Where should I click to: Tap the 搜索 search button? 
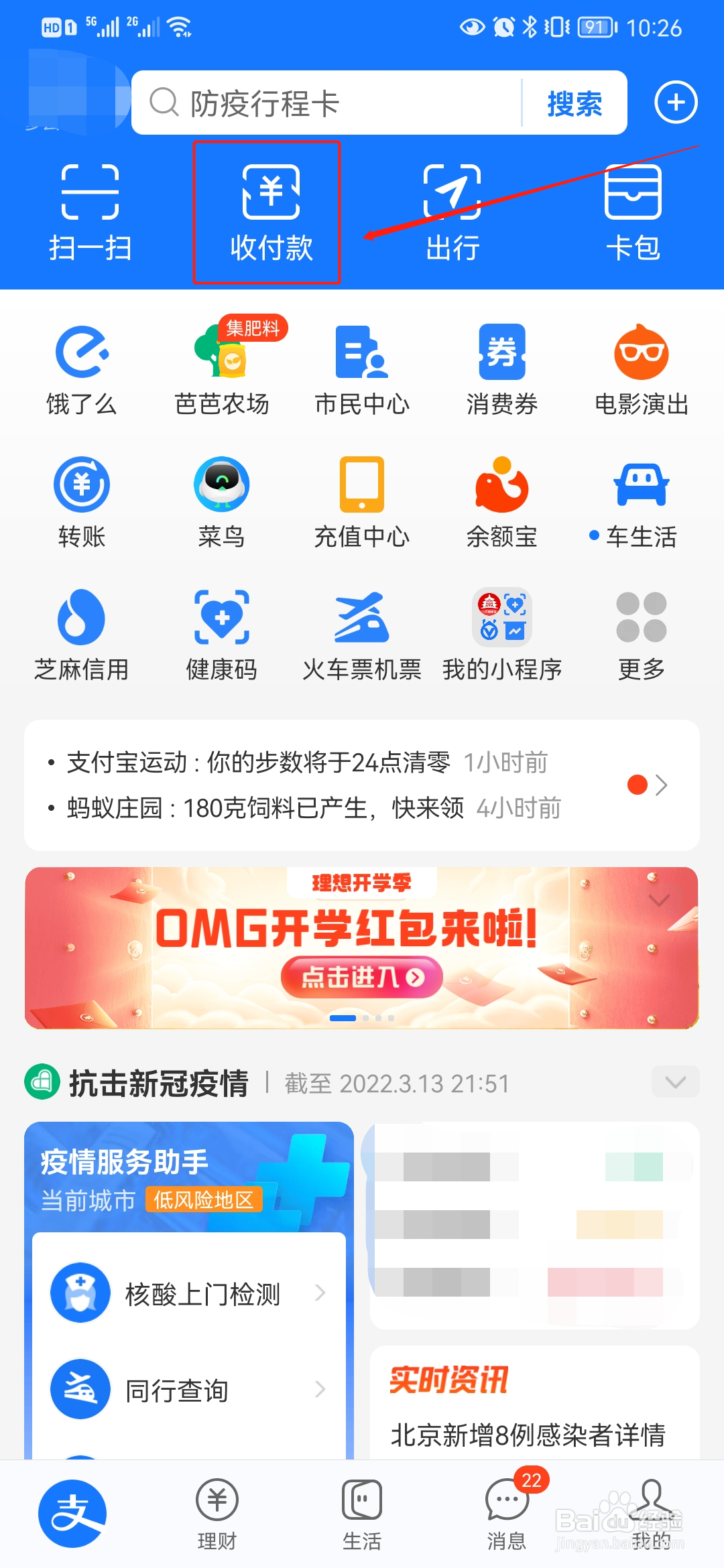pos(573,103)
